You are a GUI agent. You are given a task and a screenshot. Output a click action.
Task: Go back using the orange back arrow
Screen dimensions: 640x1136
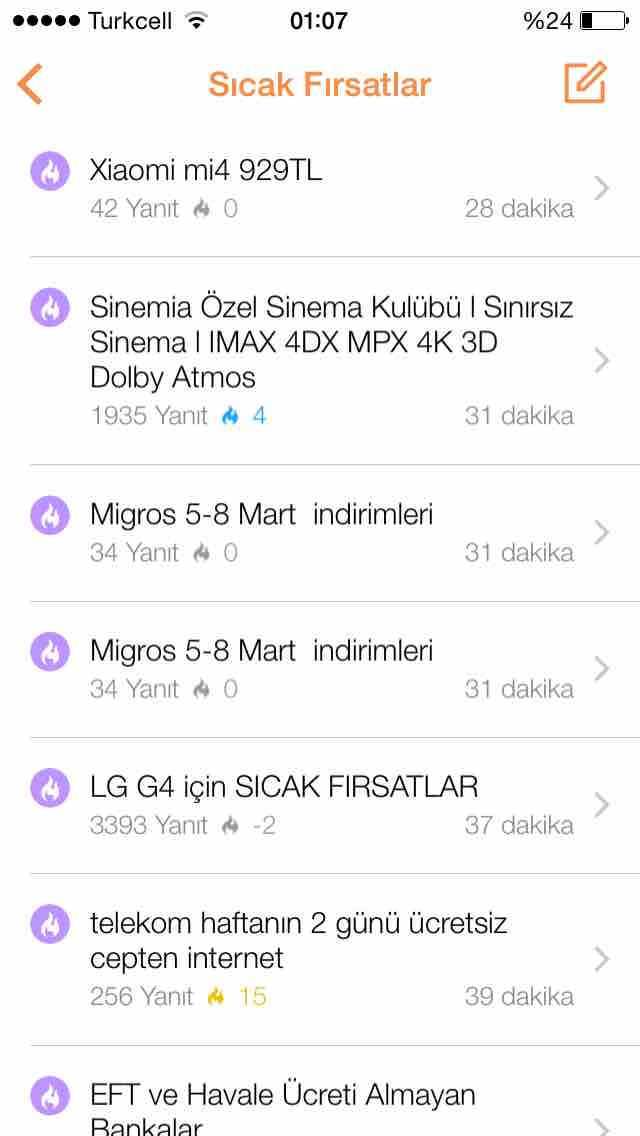tap(30, 84)
